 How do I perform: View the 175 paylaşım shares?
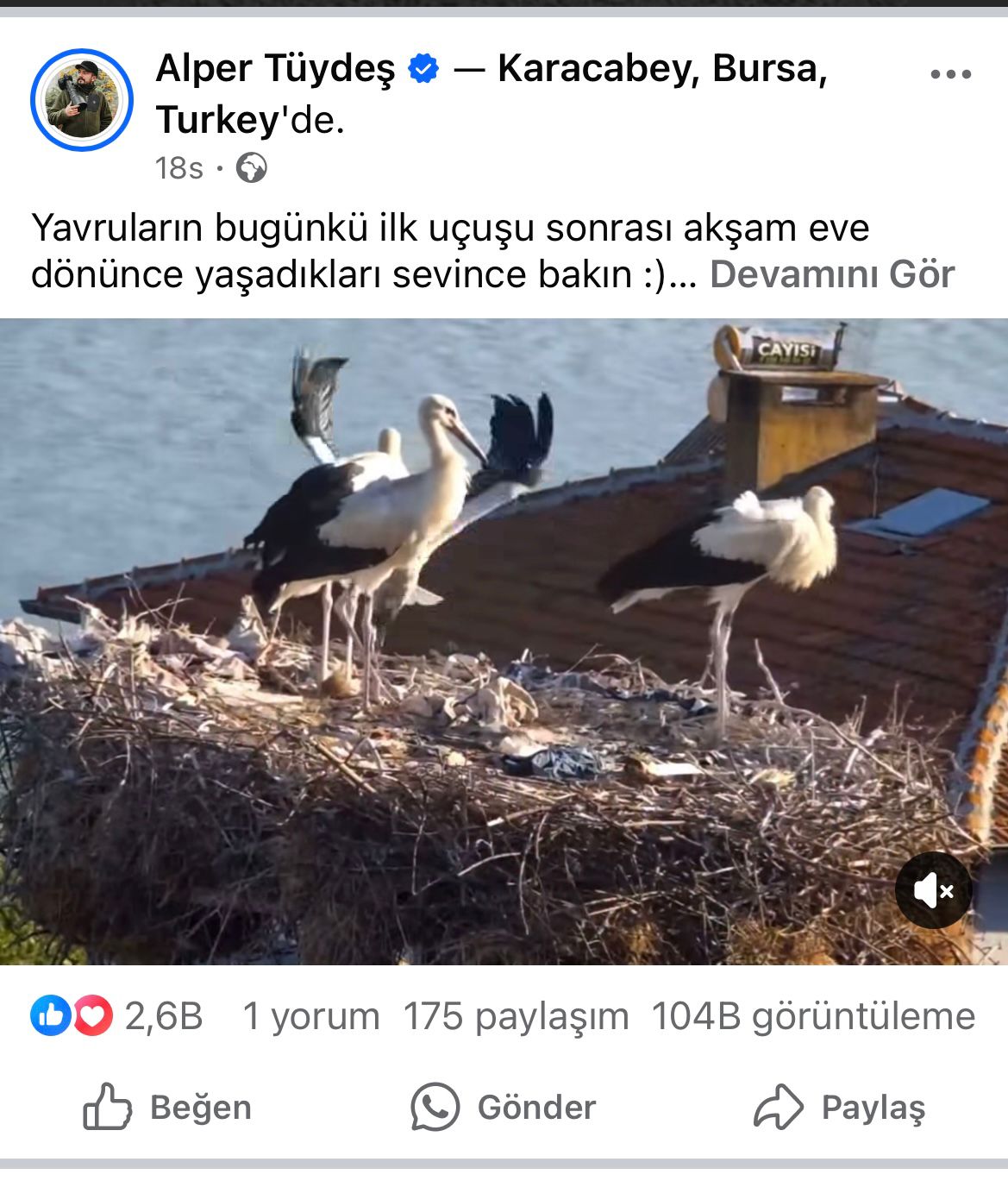[516, 1016]
